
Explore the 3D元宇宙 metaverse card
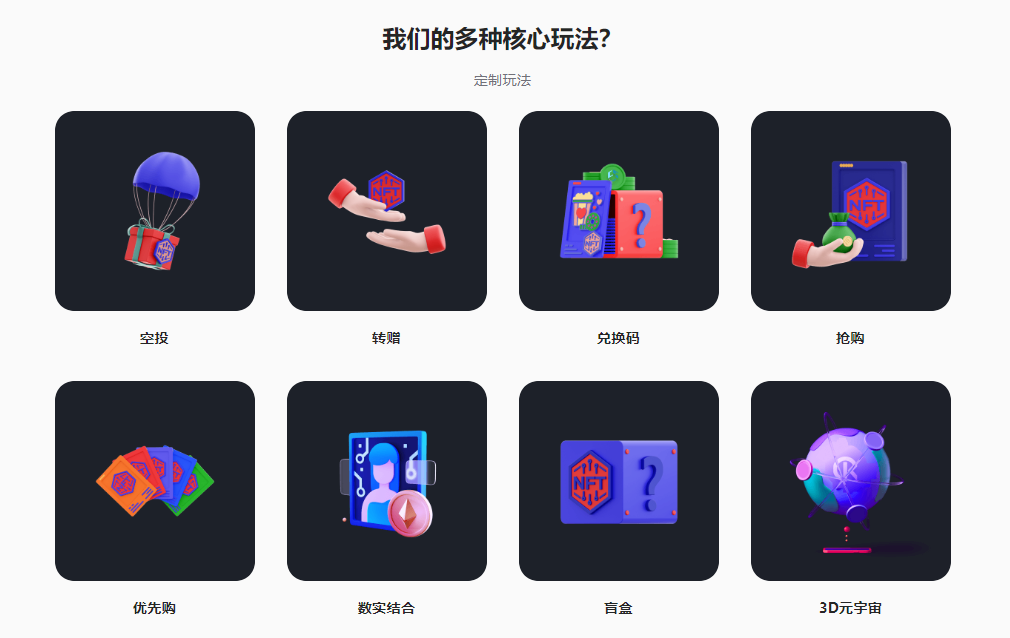(851, 481)
